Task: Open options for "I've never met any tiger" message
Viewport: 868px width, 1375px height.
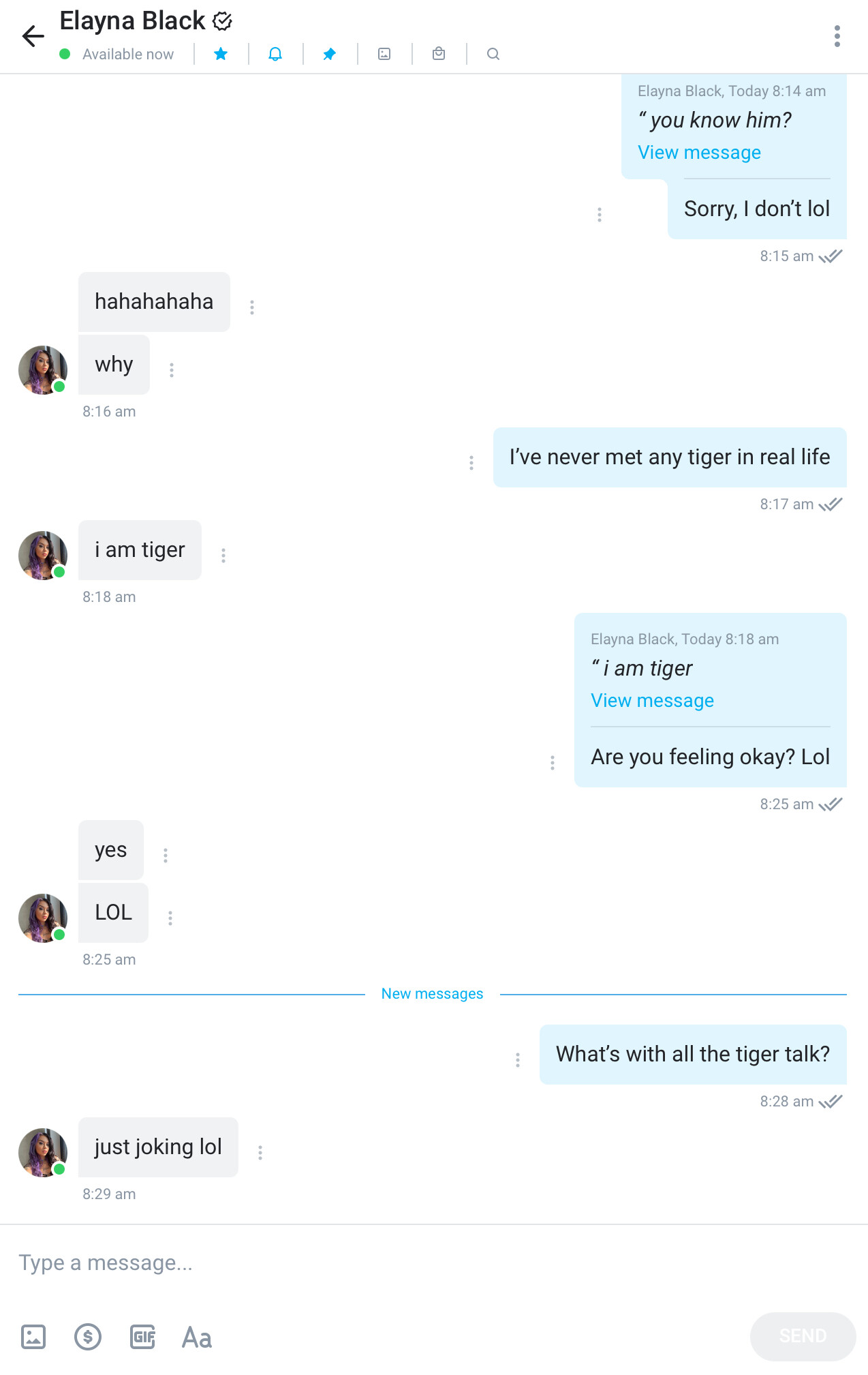Action: (x=471, y=463)
